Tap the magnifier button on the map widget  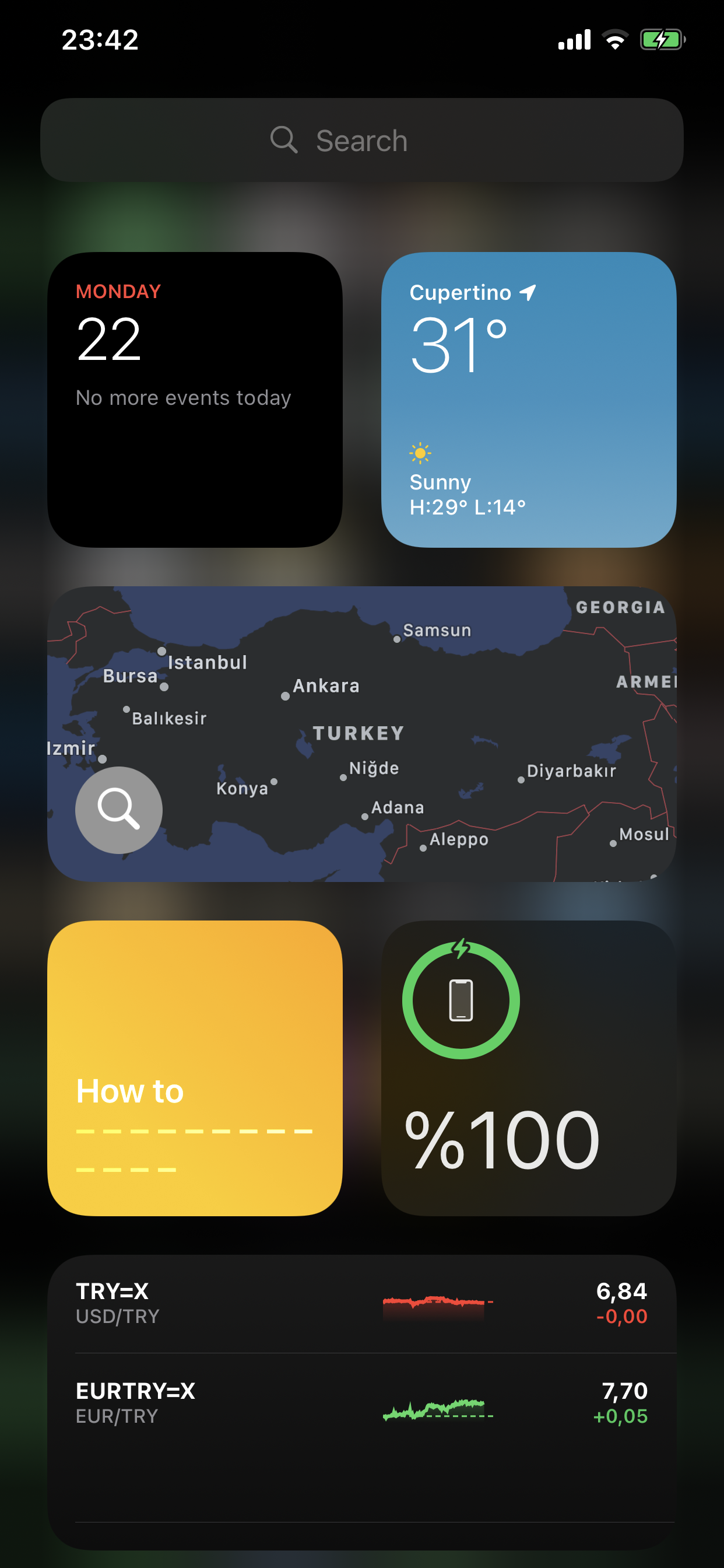(x=119, y=810)
